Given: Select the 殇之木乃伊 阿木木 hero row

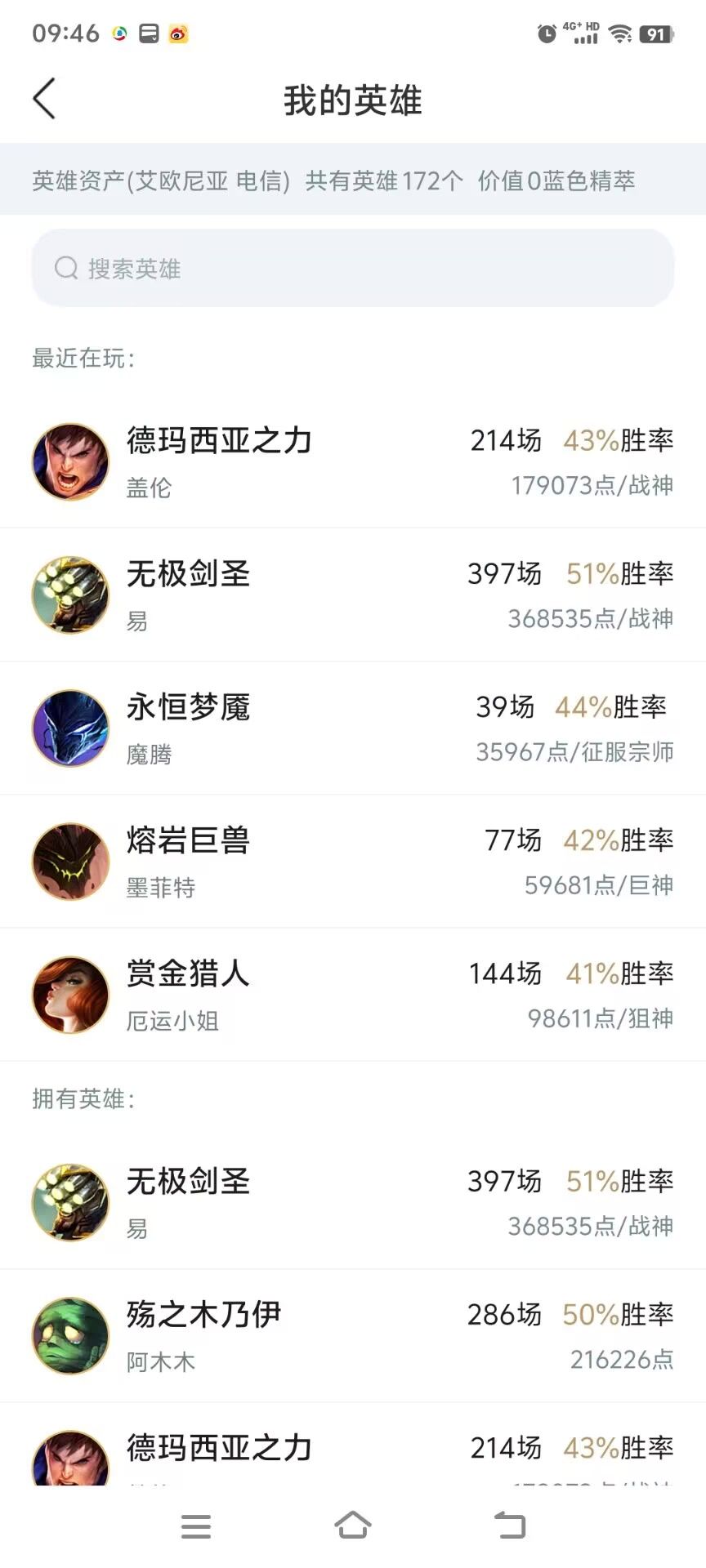Looking at the screenshot, I should pos(353,1335).
